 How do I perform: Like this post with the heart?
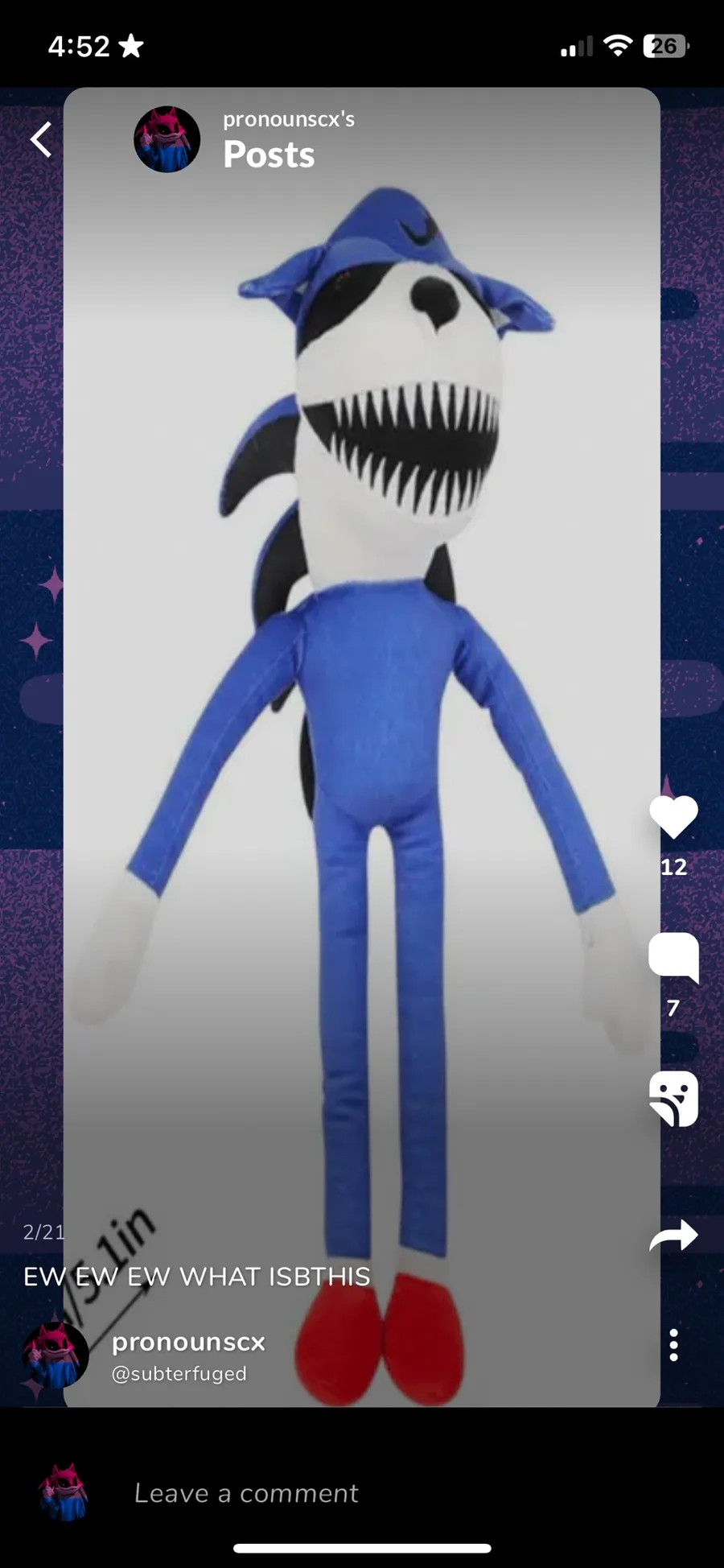[673, 816]
